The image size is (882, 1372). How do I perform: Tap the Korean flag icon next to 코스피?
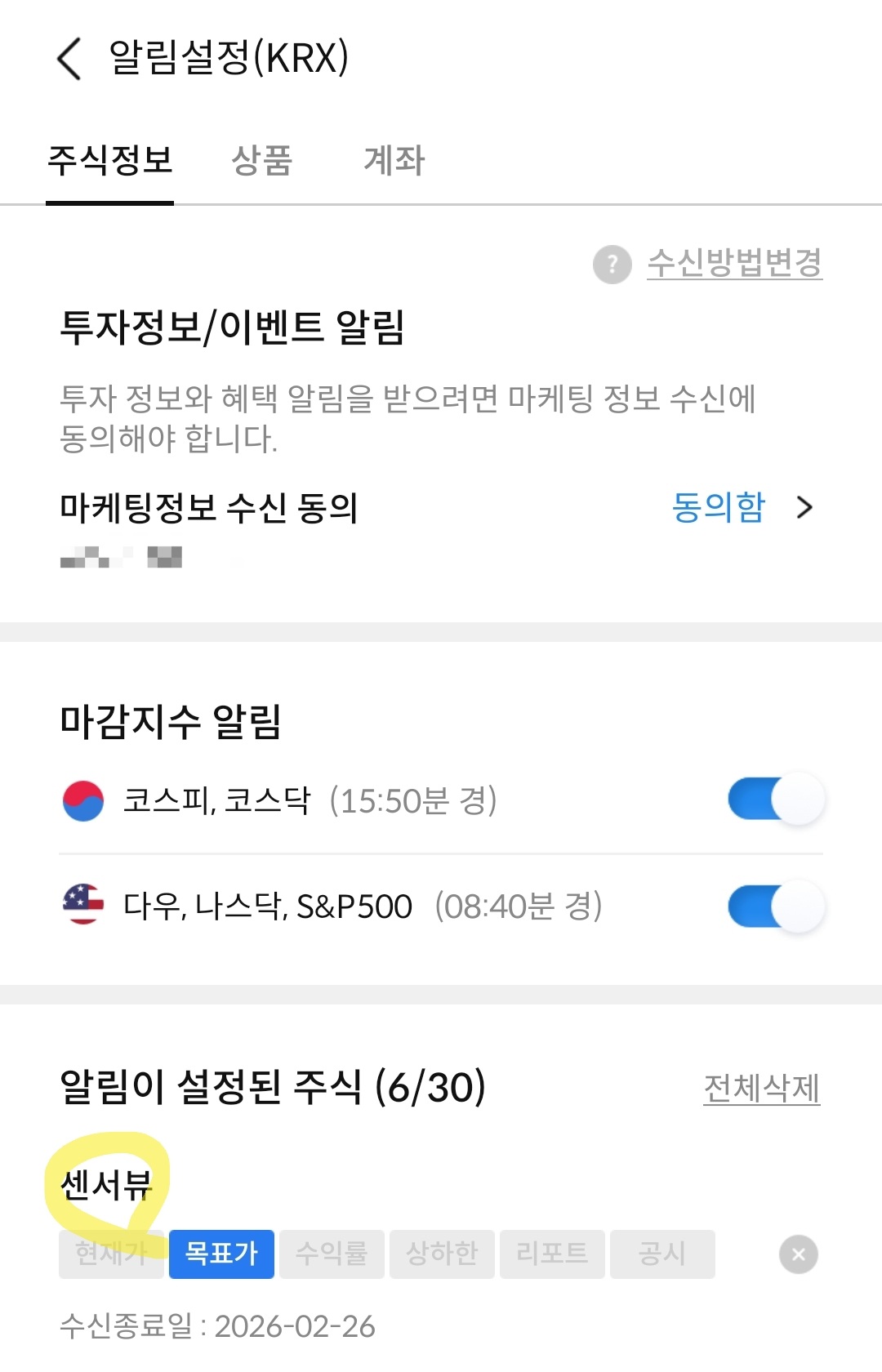[84, 800]
